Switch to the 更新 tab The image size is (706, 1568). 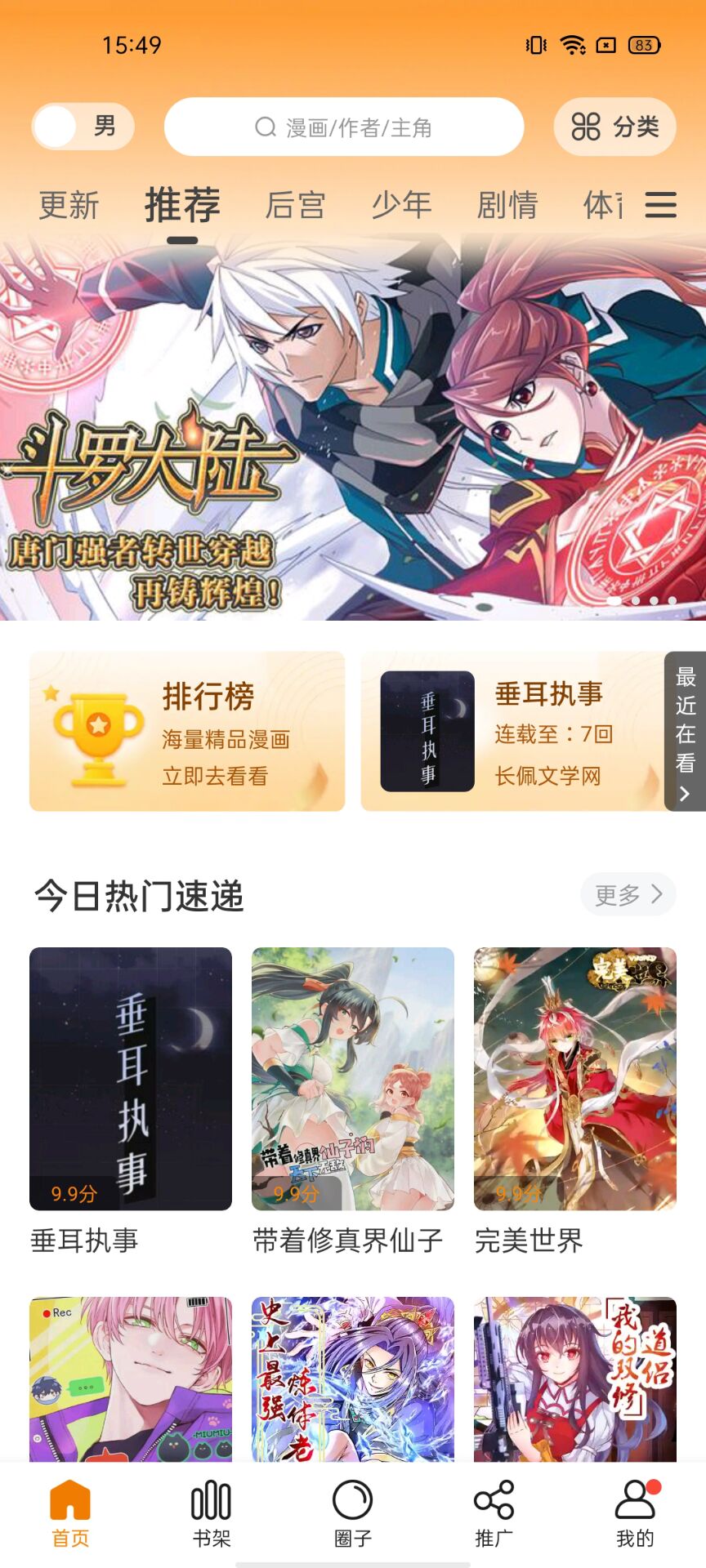coord(69,205)
